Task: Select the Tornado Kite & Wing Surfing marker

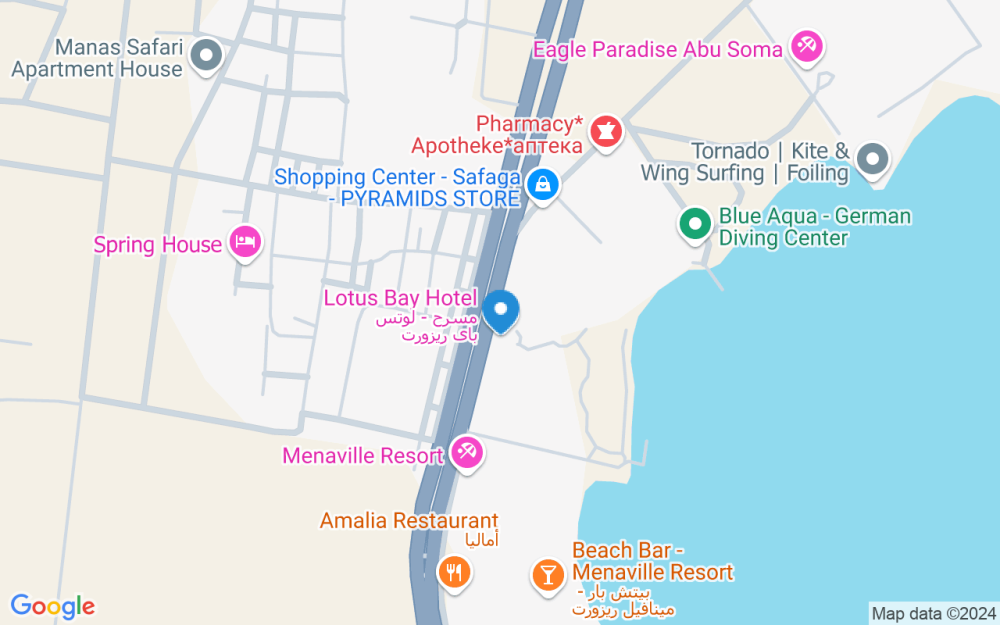Action: click(872, 159)
